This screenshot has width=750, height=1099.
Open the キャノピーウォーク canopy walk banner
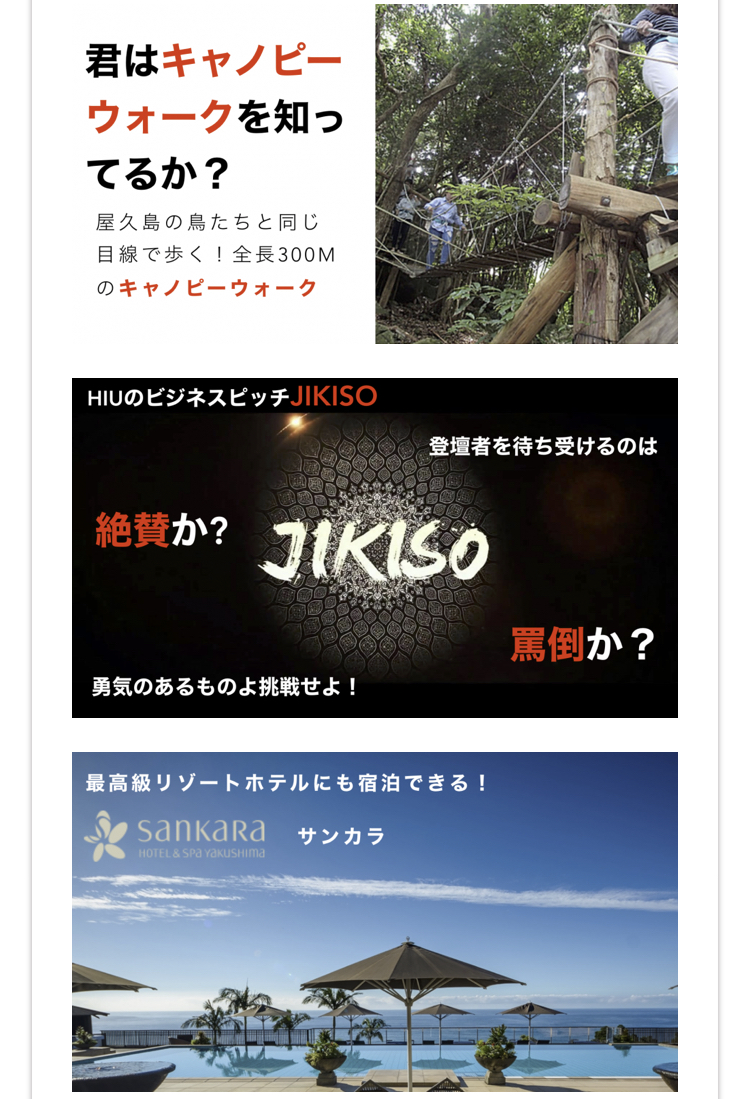[x=375, y=175]
